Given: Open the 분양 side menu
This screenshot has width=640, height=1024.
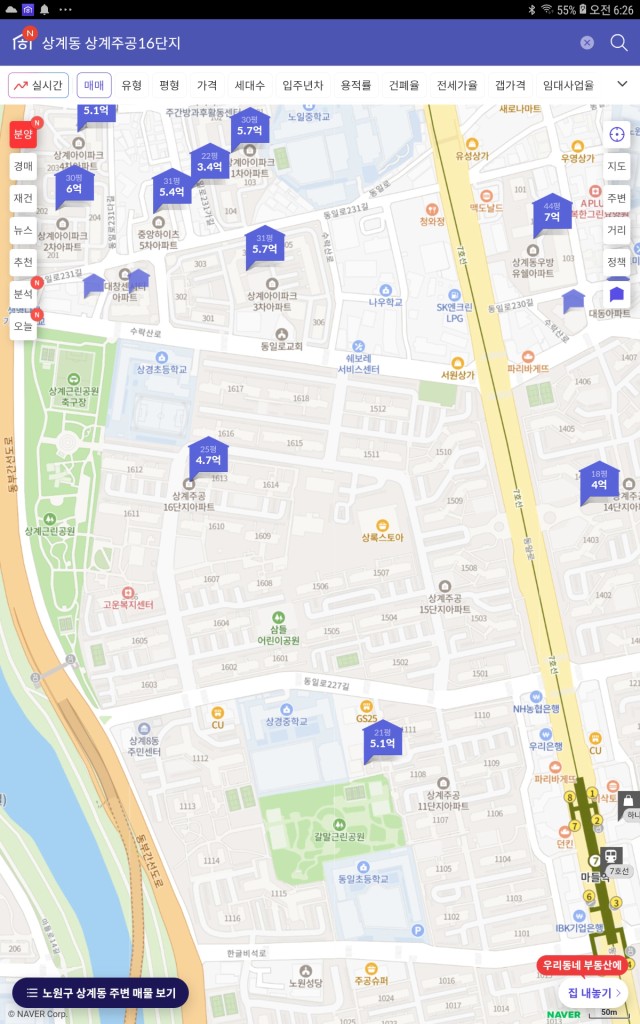Looking at the screenshot, I should pyautogui.click(x=24, y=135).
